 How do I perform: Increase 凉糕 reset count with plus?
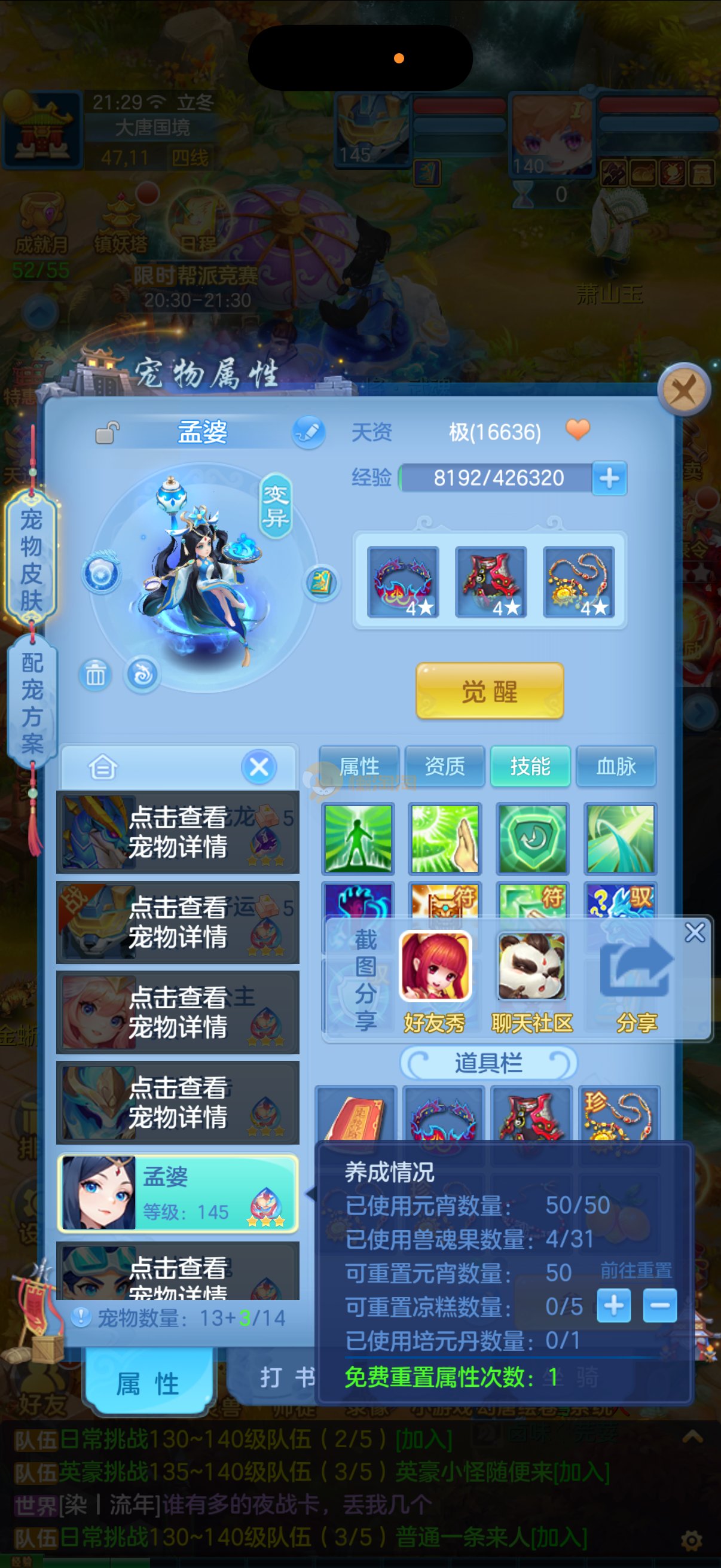[613, 1305]
